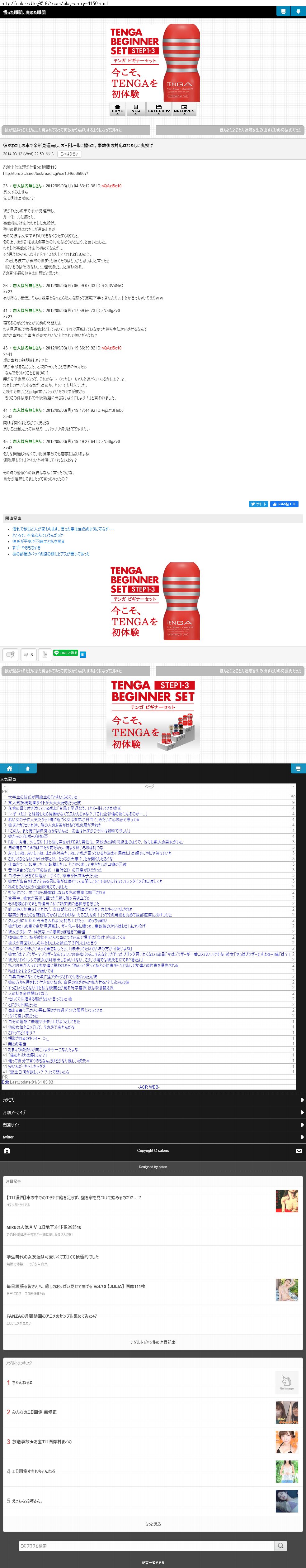Expand the twitter section
This screenshot has width=306, height=1568.
pos(153,1137)
